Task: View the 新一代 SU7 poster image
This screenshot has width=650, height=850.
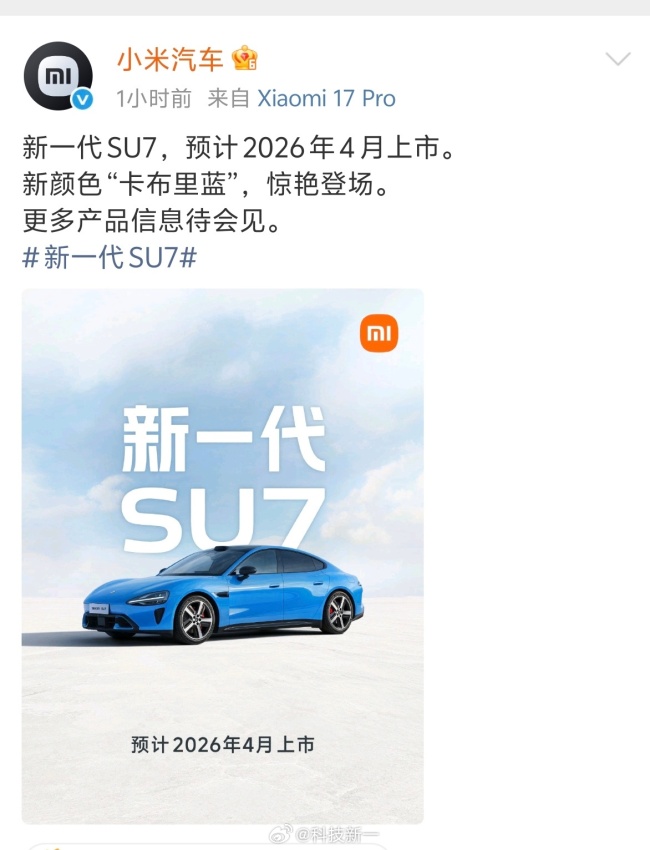Action: coord(222,555)
